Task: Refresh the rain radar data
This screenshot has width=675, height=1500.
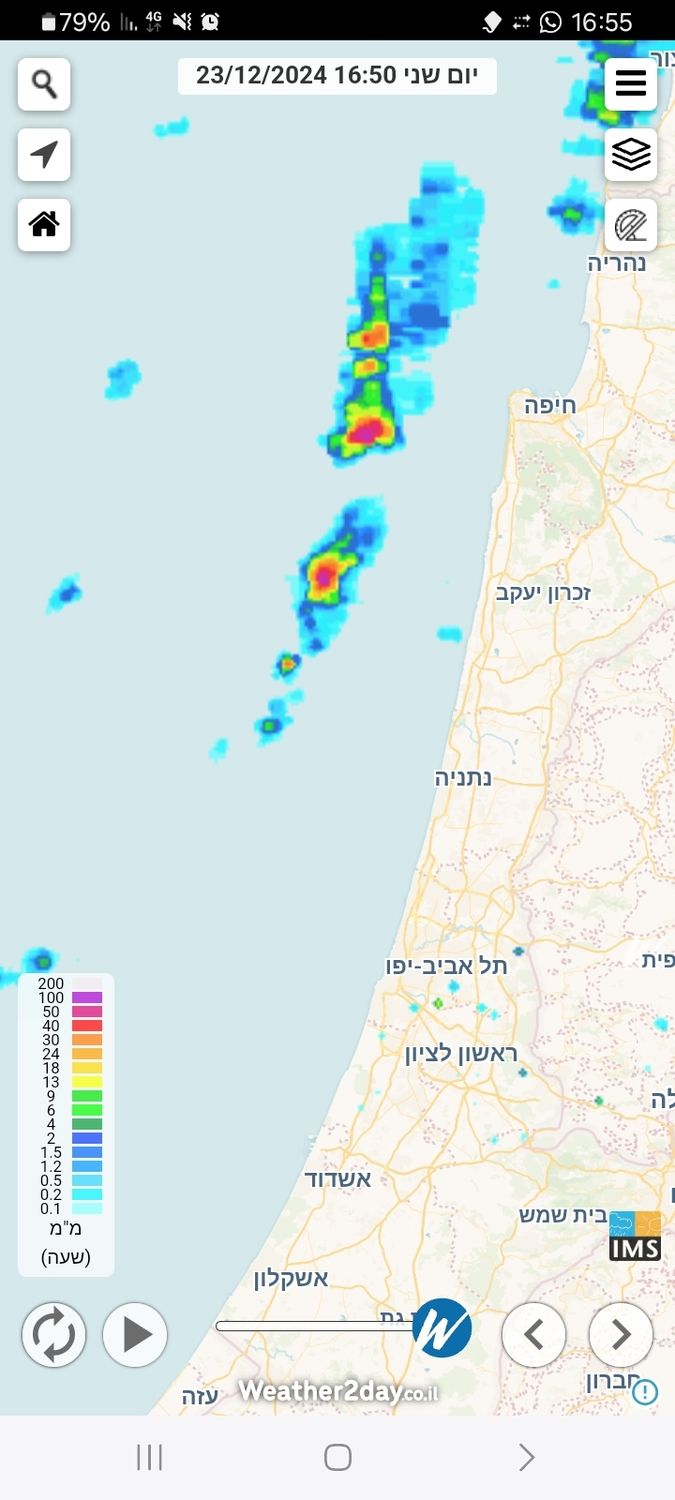Action: coord(54,1334)
